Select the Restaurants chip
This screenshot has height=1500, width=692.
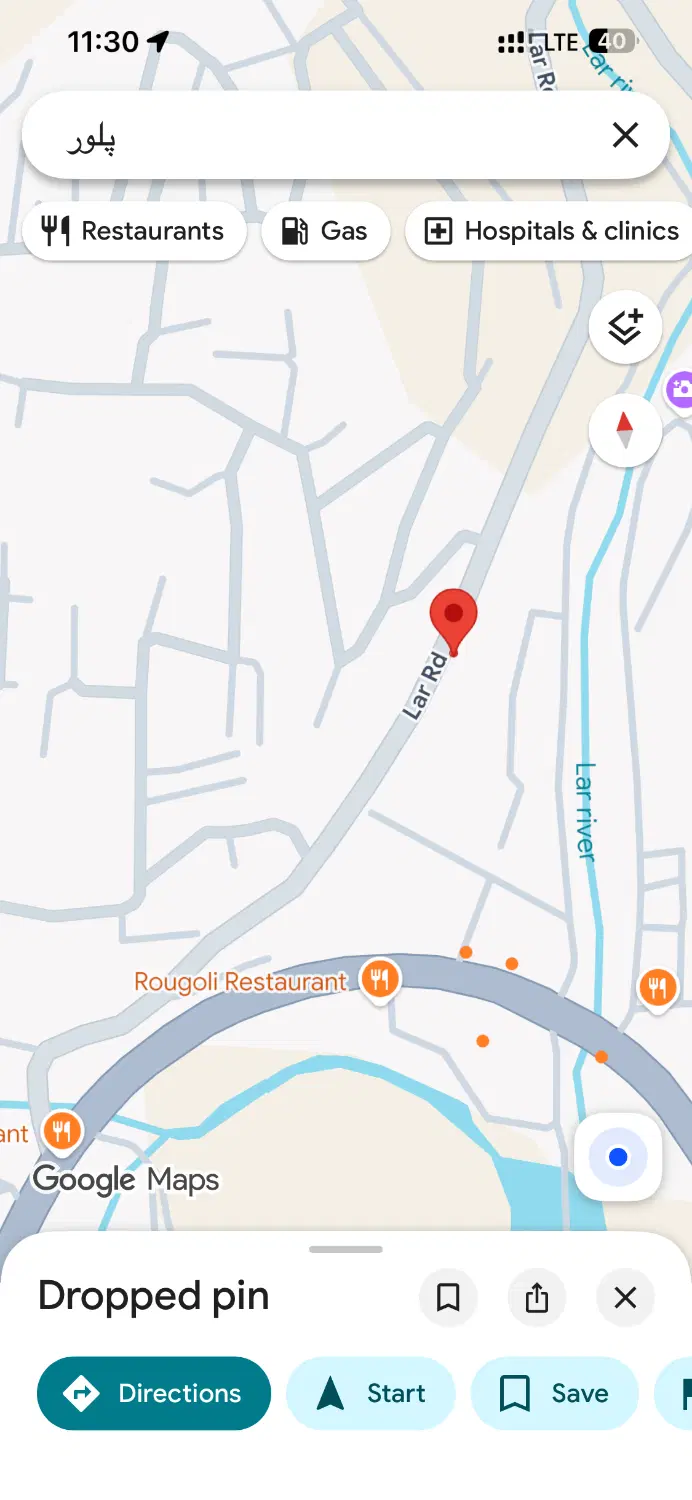(134, 231)
